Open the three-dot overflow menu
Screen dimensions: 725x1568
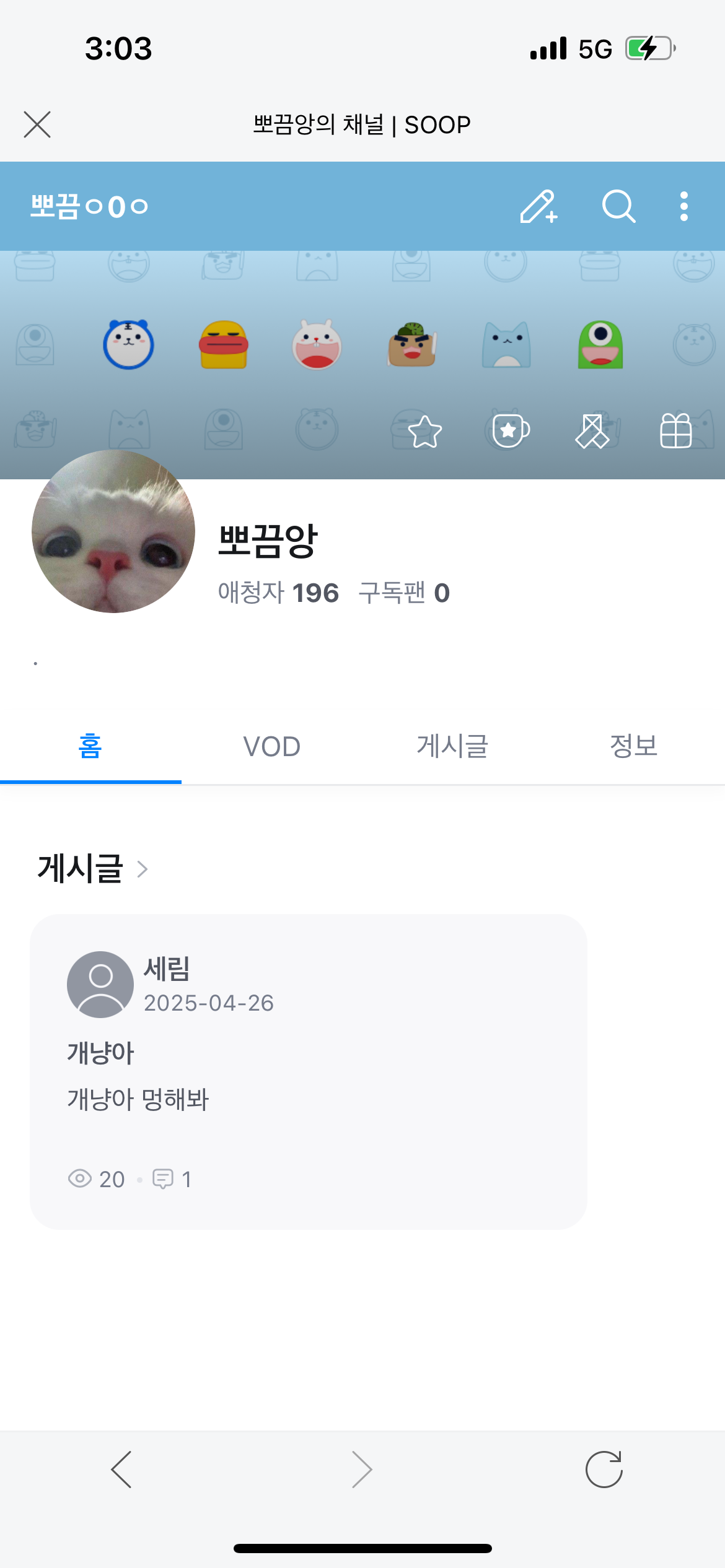tap(683, 206)
